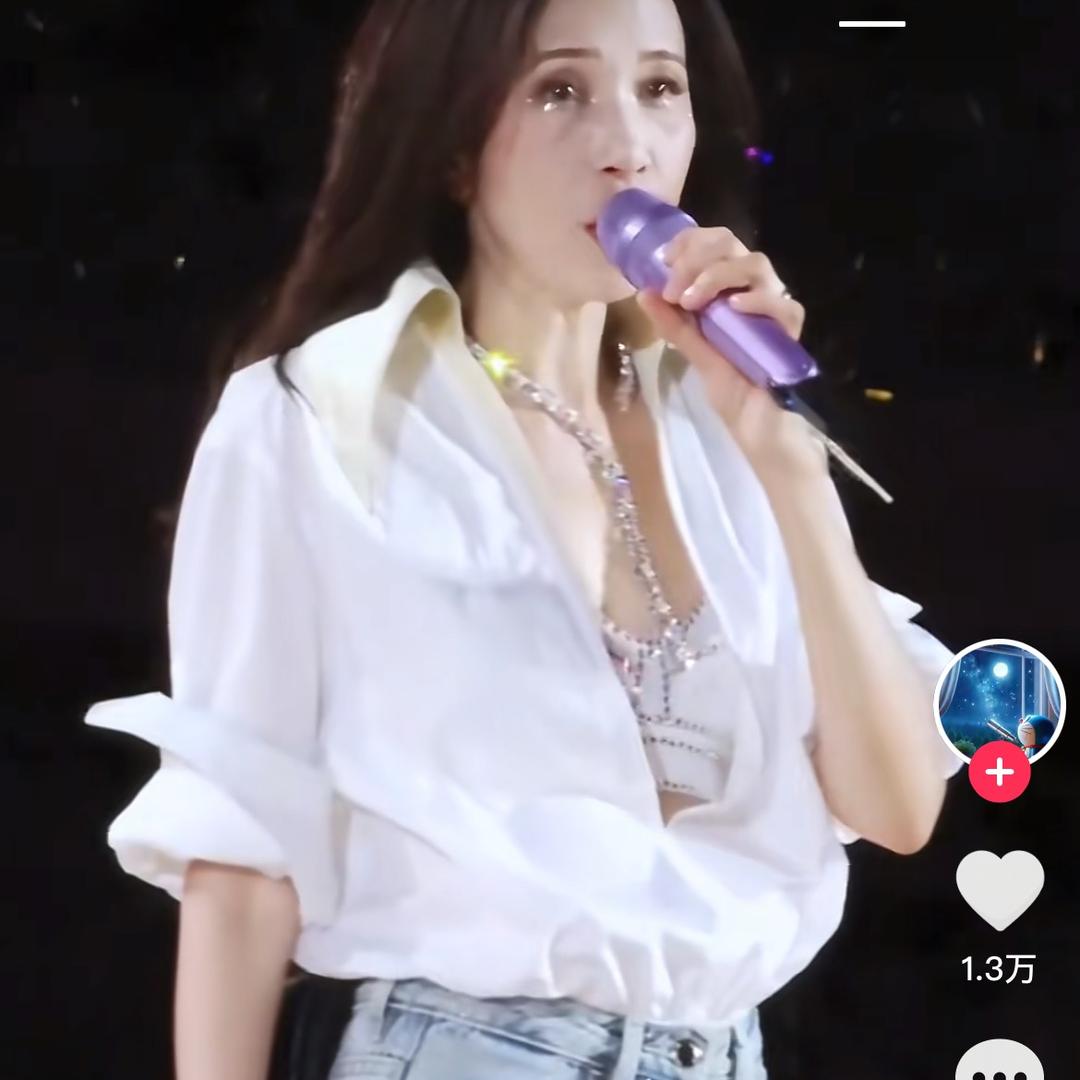Like this video with the heart icon
Screen dimensions: 1080x1080
pos(999,889)
